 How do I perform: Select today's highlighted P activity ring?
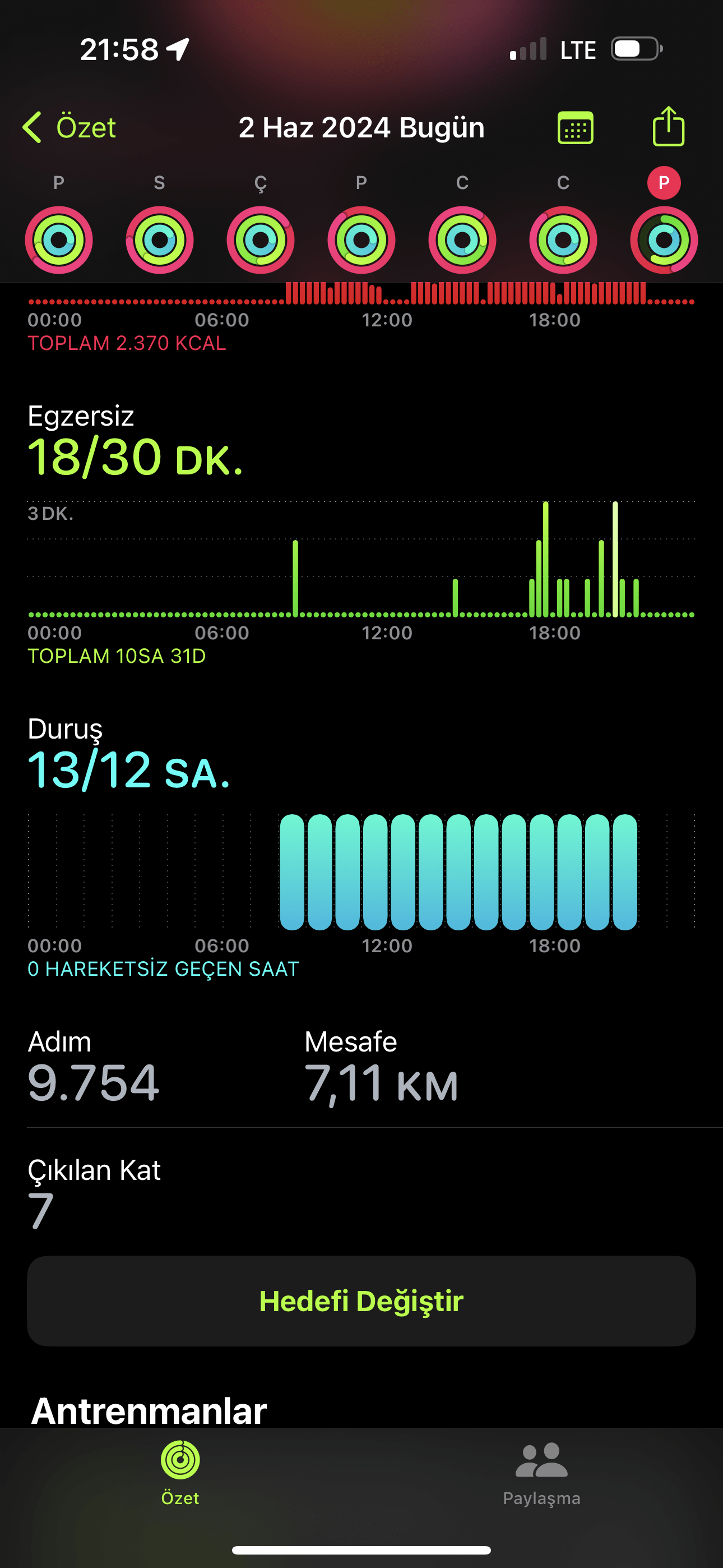click(x=664, y=240)
